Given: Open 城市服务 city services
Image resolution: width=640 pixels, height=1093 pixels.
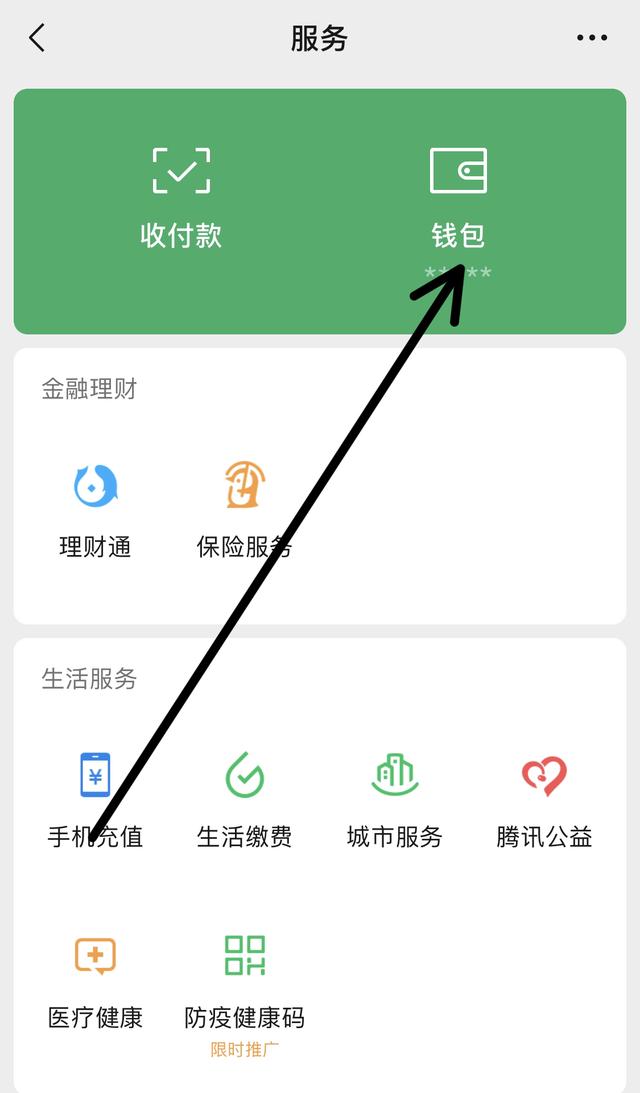Looking at the screenshot, I should click(394, 799).
